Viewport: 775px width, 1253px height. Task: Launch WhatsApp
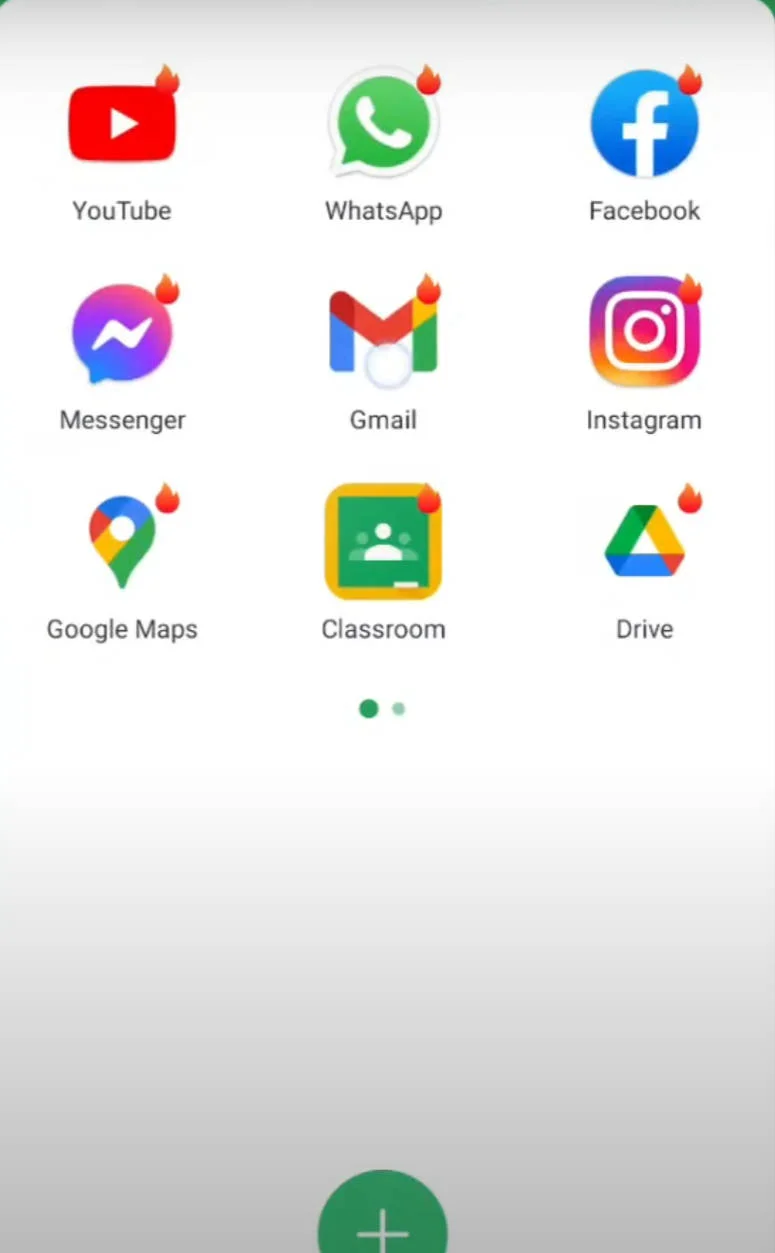[383, 124]
